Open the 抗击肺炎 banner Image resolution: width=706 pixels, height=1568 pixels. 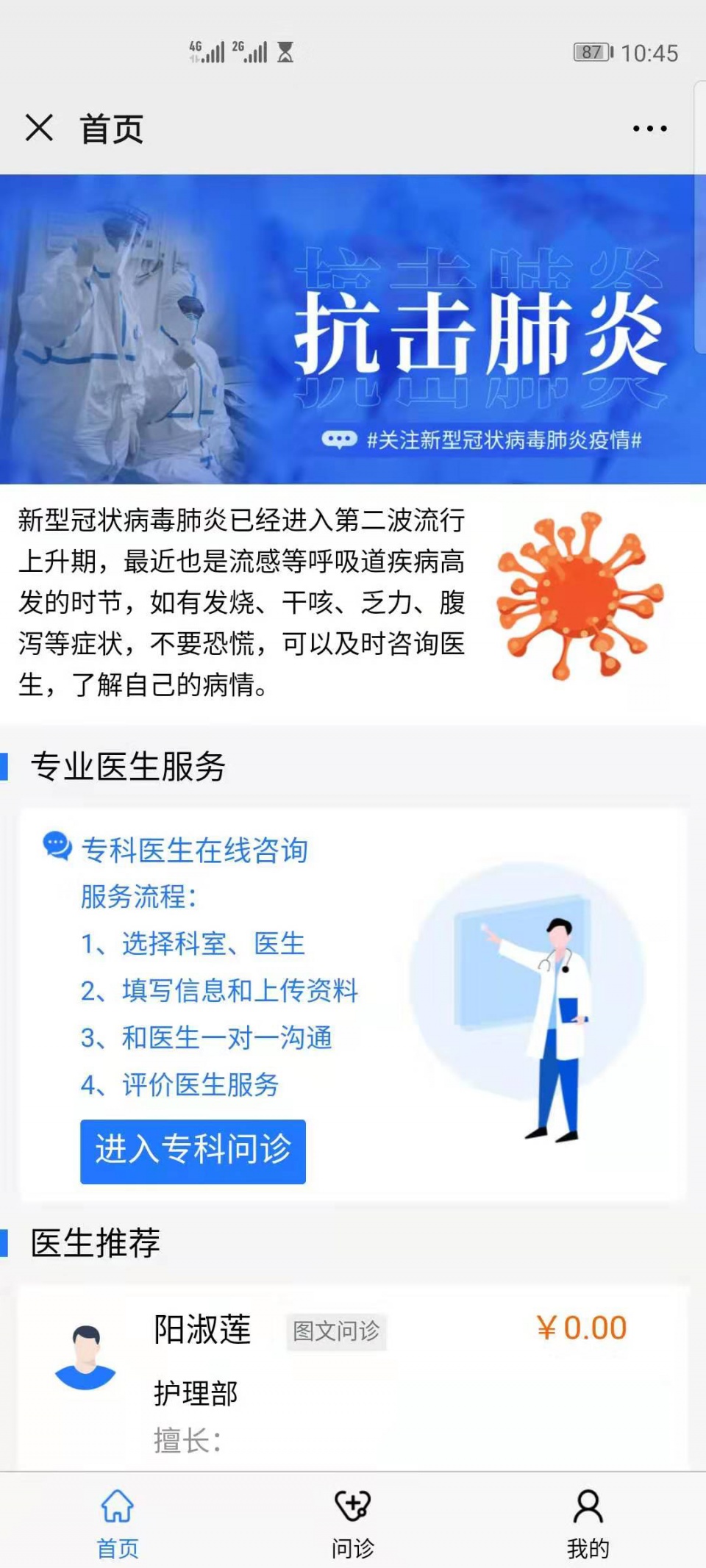(353, 329)
